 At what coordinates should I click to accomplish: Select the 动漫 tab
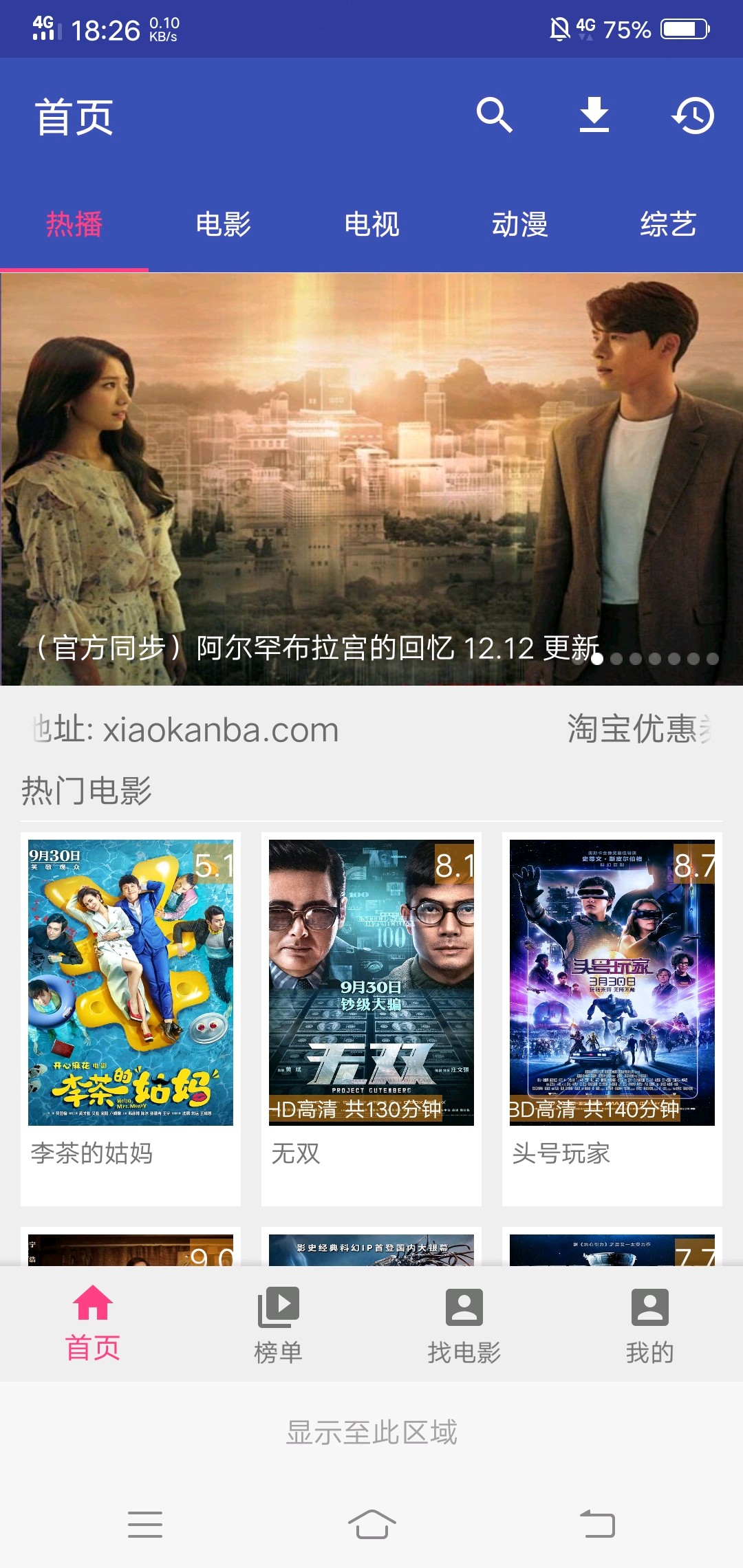click(520, 224)
